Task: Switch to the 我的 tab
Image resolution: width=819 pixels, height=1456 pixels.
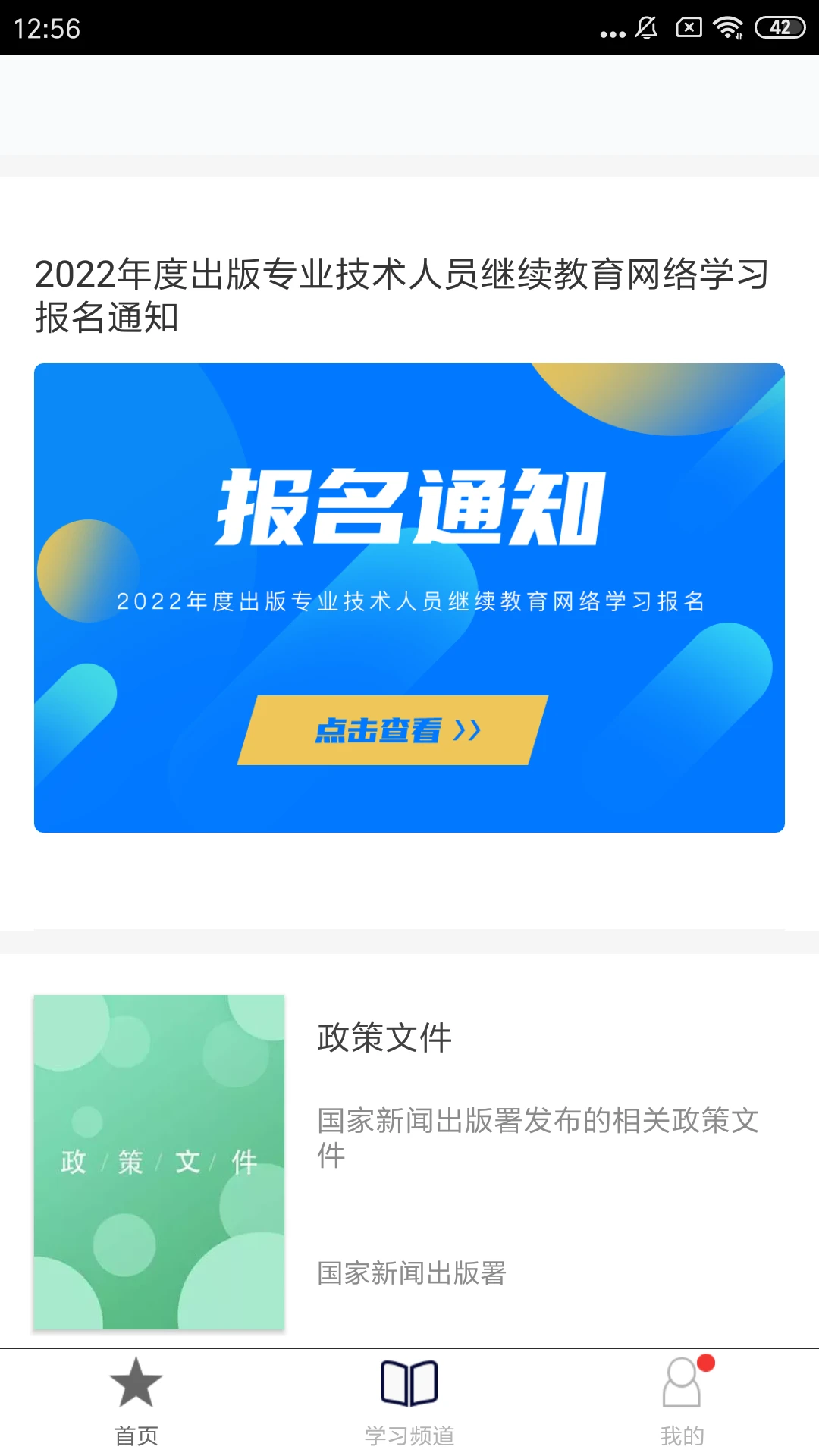Action: click(x=682, y=1410)
